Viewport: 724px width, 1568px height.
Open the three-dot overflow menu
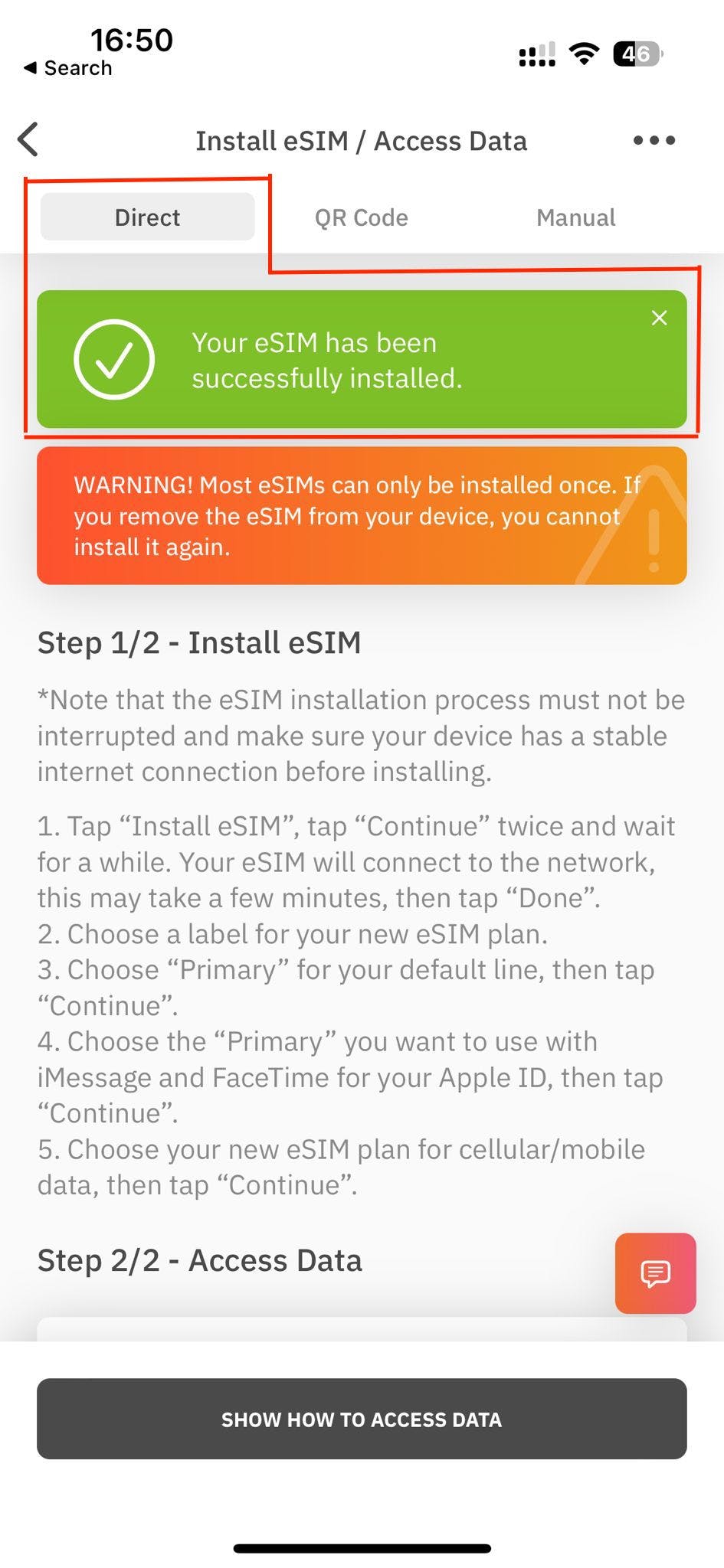(x=654, y=139)
